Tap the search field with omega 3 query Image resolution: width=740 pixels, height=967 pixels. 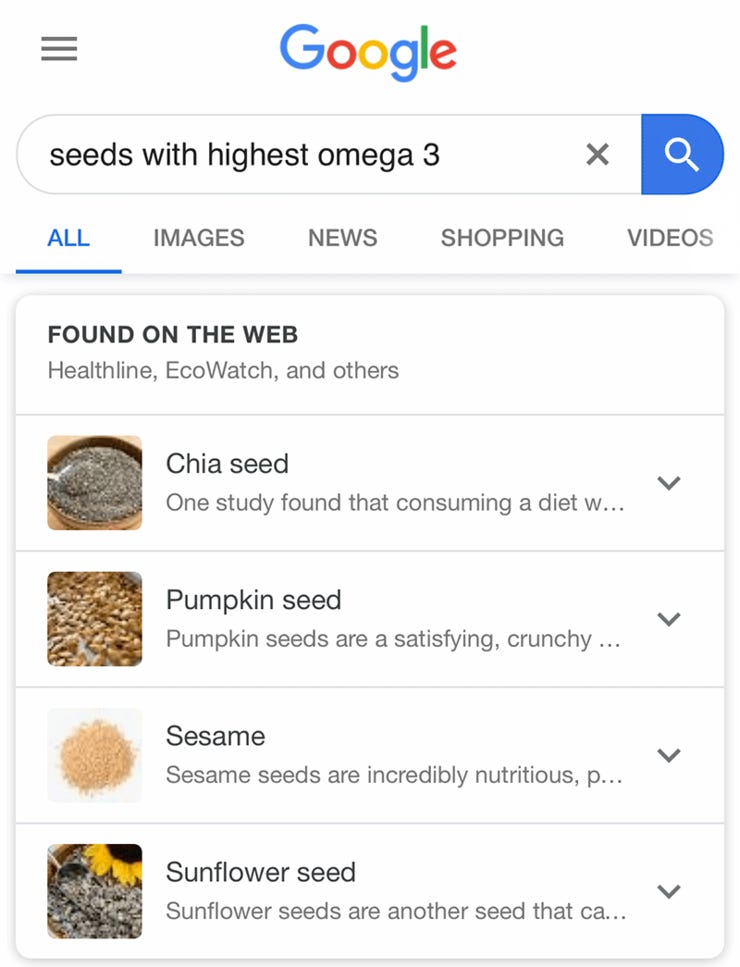[x=300, y=155]
